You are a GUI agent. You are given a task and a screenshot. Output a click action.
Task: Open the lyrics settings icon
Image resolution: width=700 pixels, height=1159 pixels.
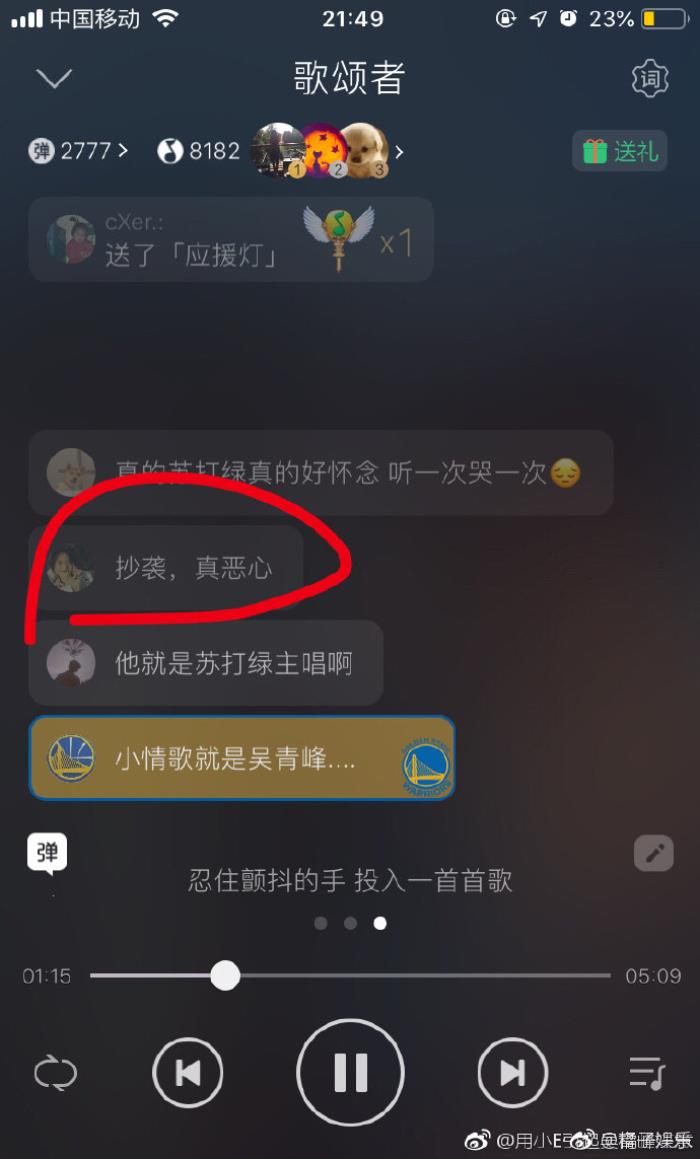650,79
